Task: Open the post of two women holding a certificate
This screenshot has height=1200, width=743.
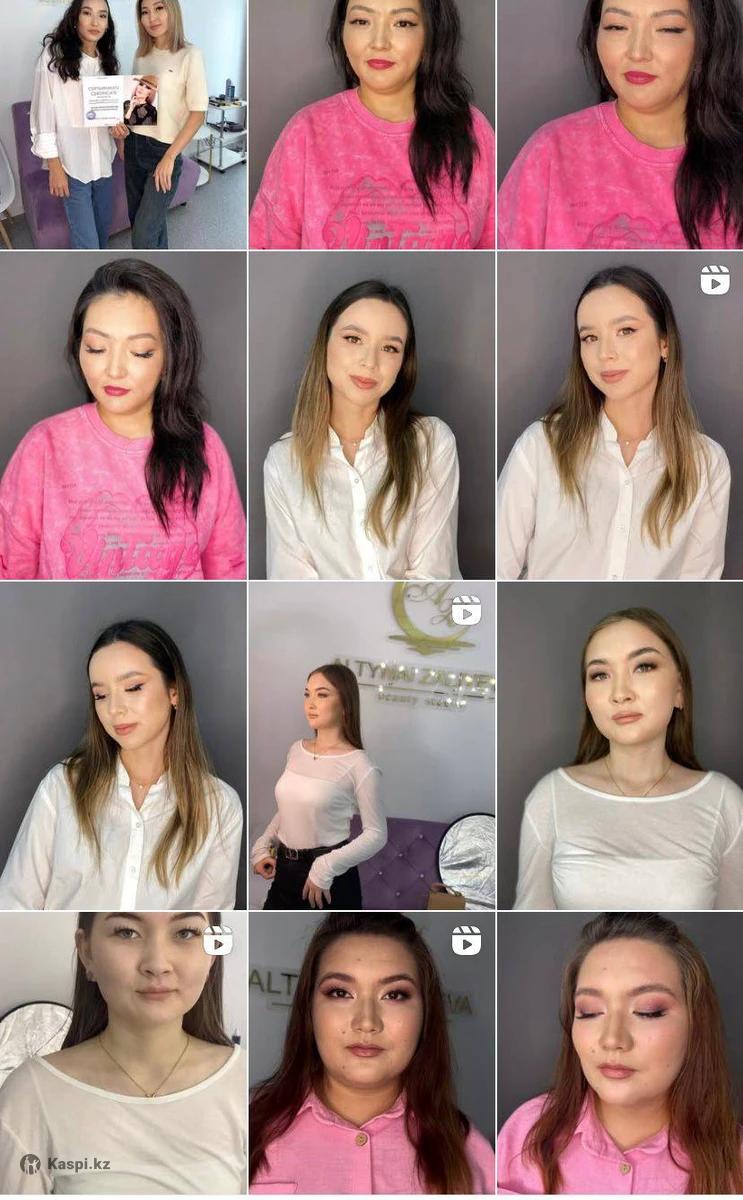Action: click(x=123, y=124)
